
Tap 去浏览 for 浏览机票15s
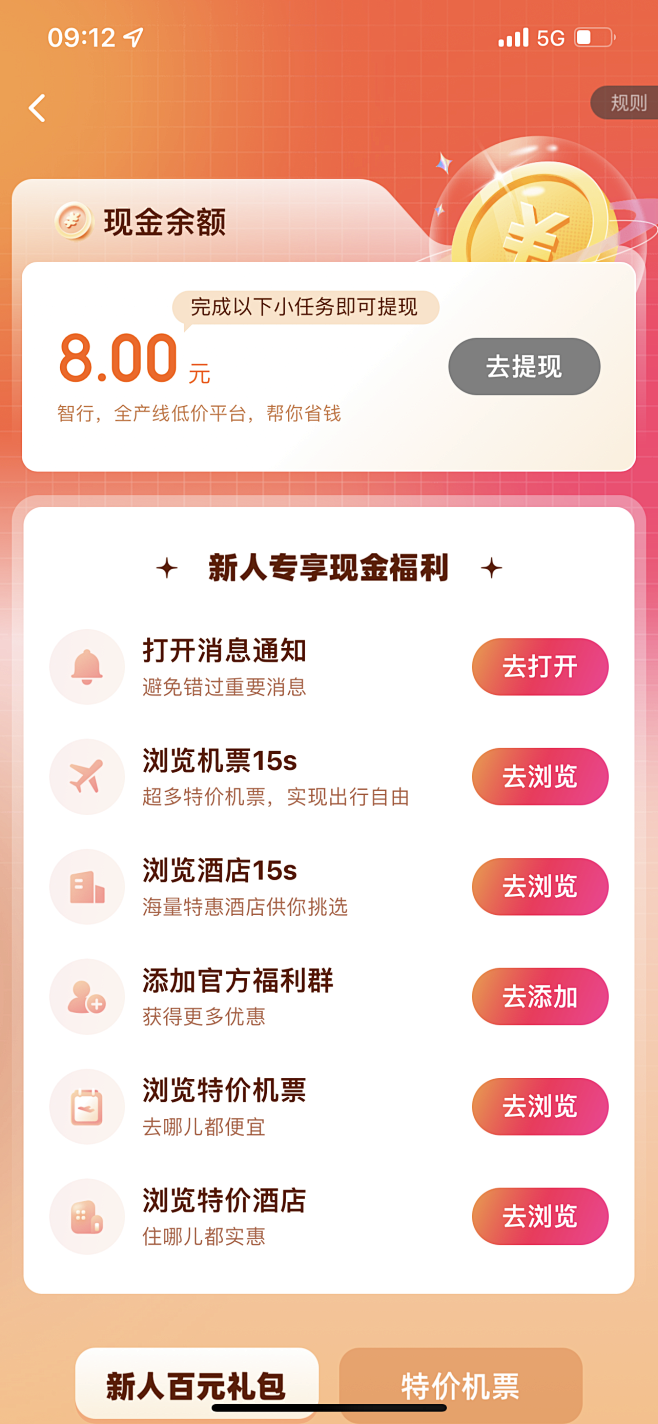540,777
